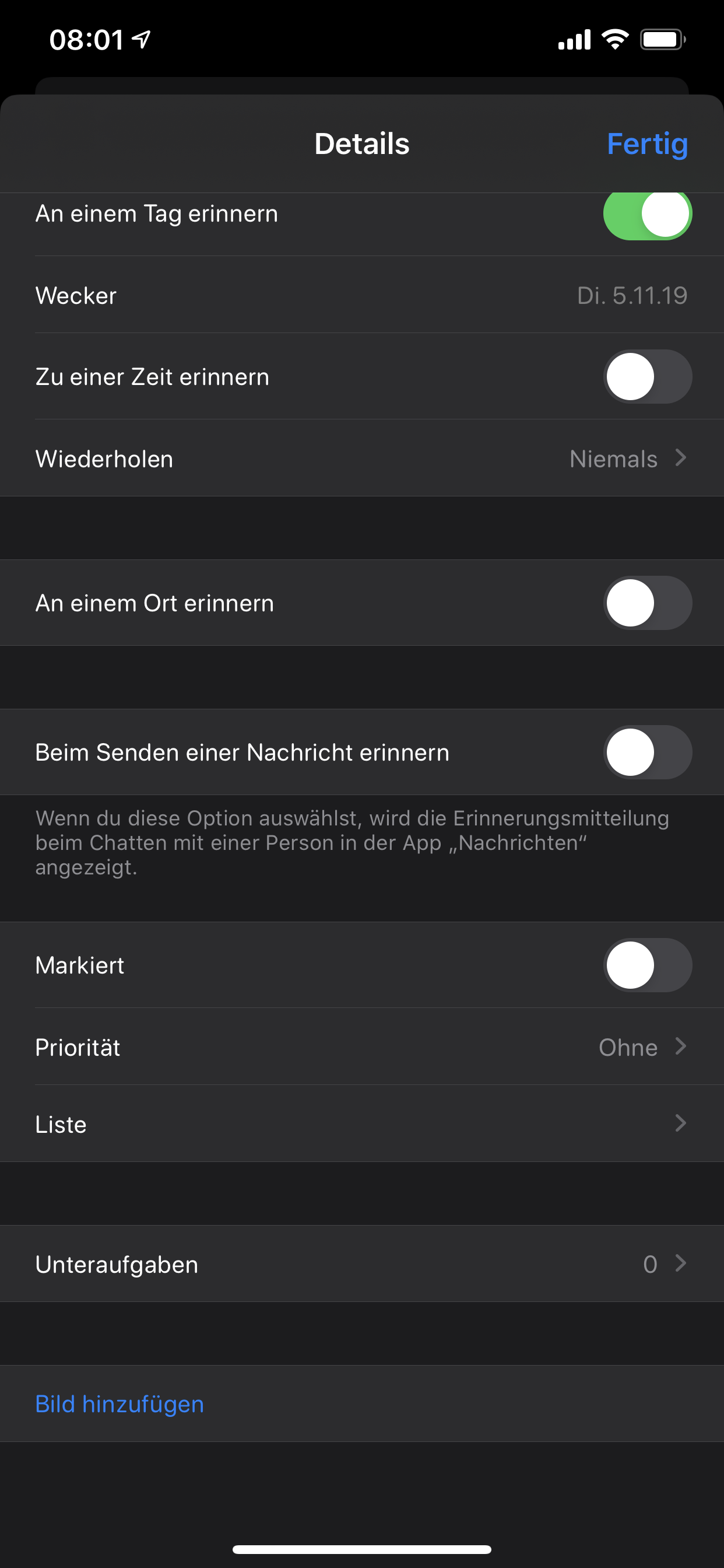
Task: Disable 'An einem Tag erinnern' switch
Action: [x=646, y=214]
